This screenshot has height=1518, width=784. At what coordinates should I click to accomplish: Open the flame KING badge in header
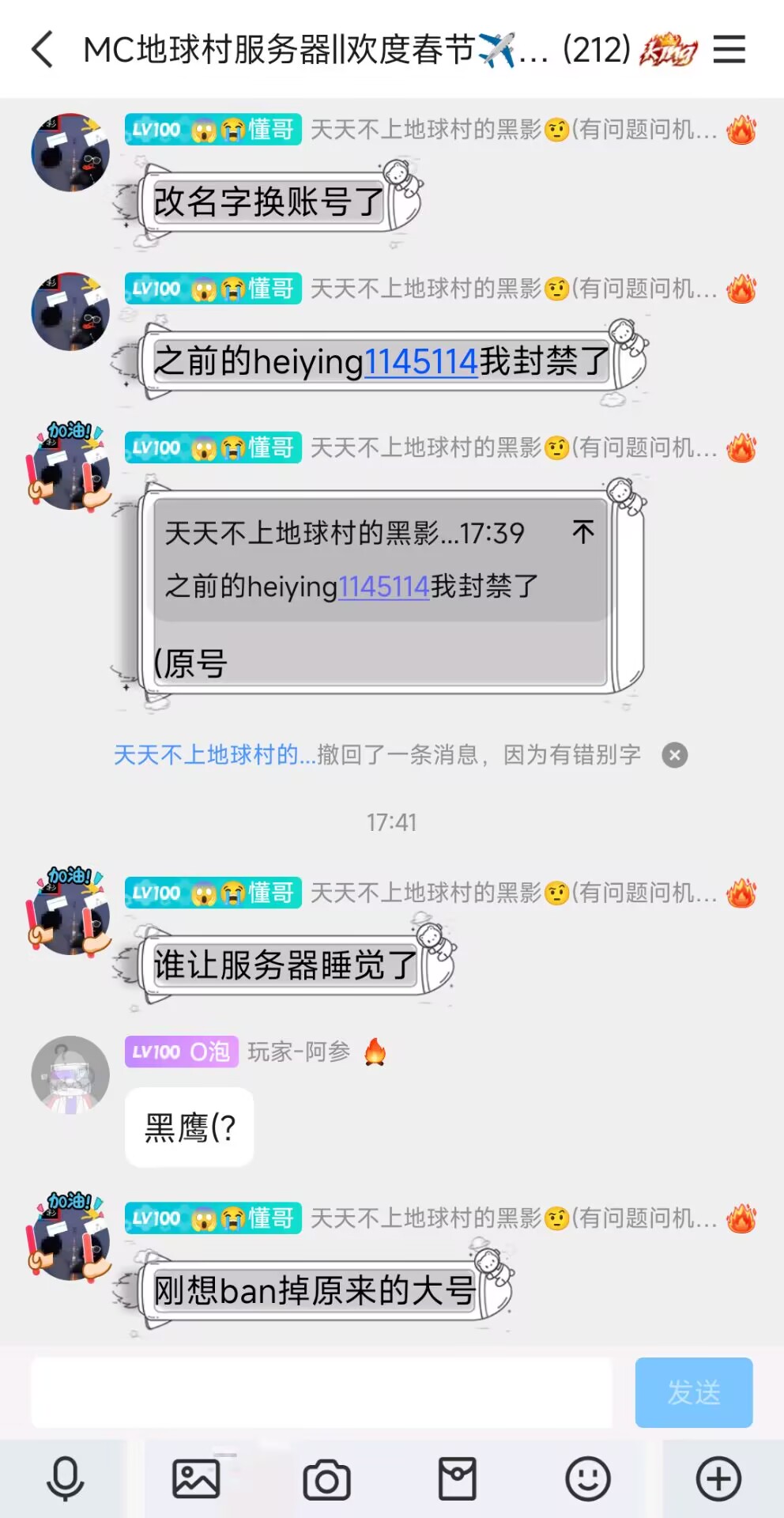tap(668, 50)
